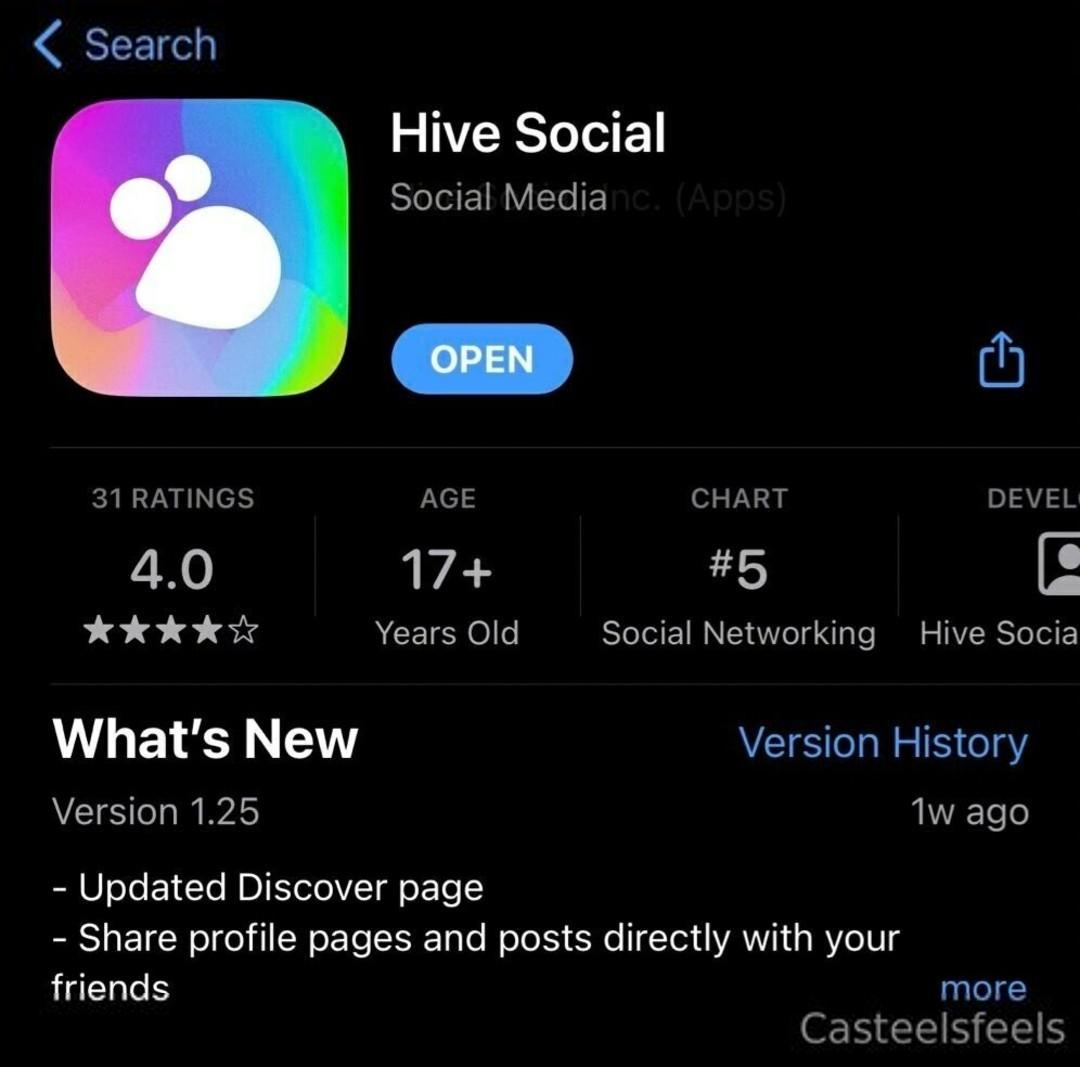
Task: Open Version History
Action: 882,743
